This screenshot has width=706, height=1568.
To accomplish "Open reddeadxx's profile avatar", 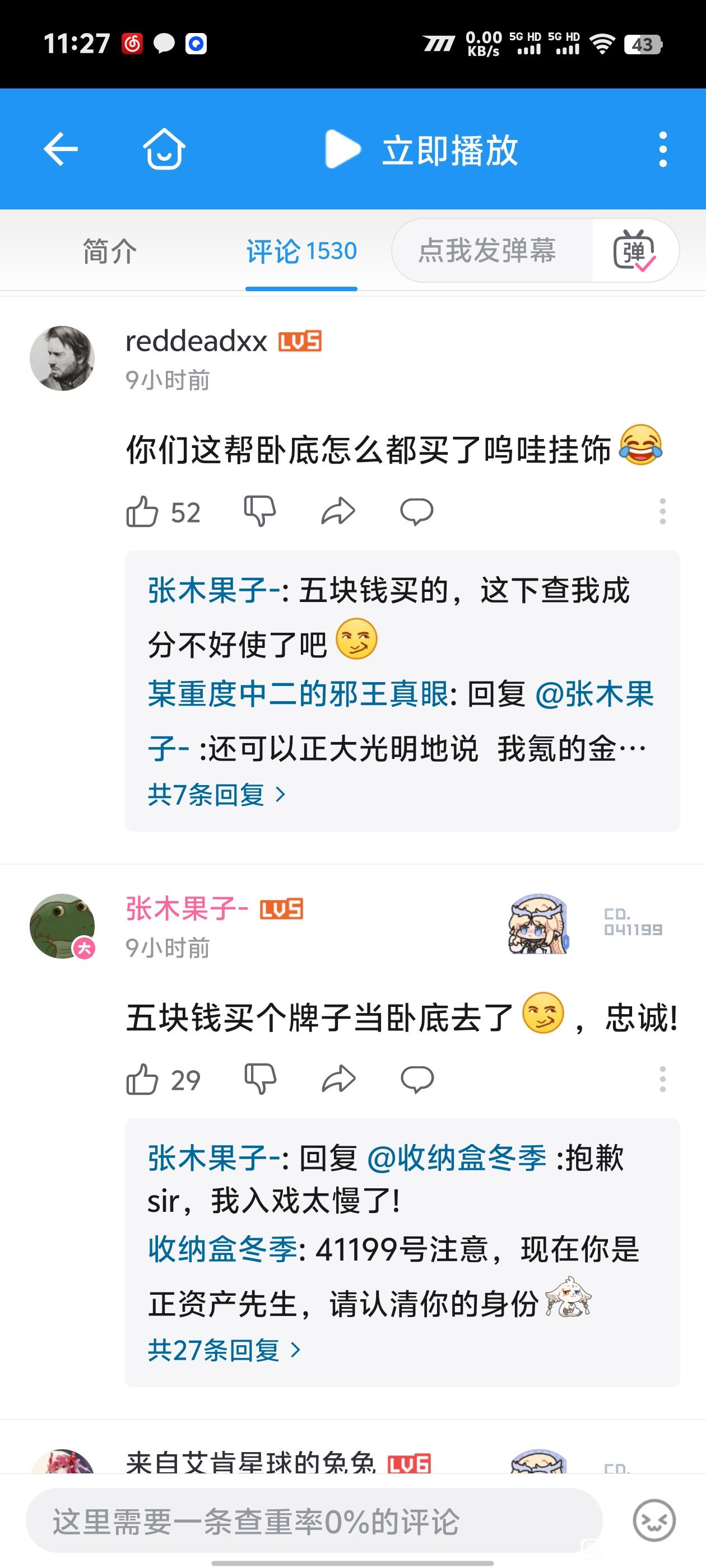I will point(62,358).
